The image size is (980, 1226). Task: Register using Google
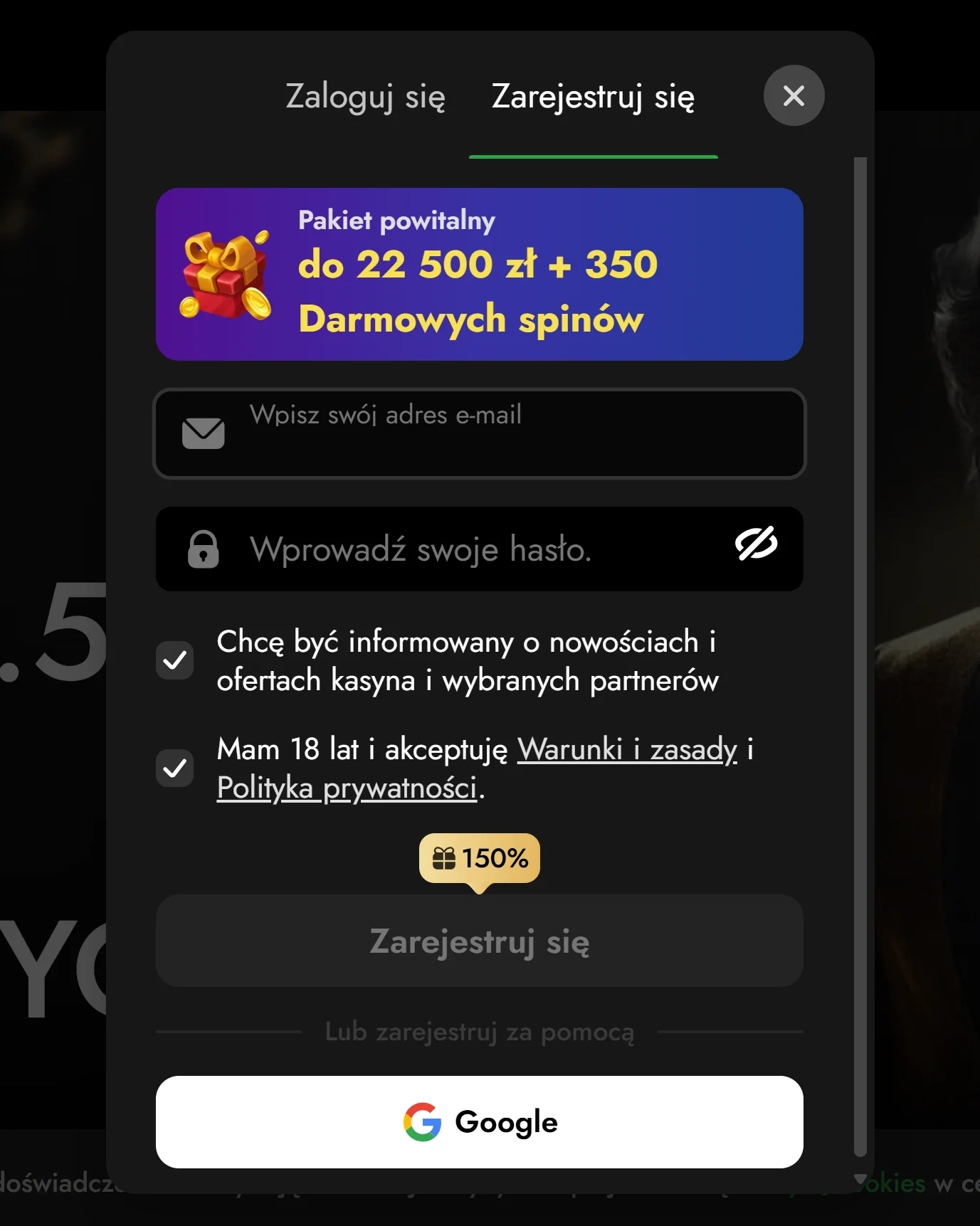pyautogui.click(x=479, y=1122)
